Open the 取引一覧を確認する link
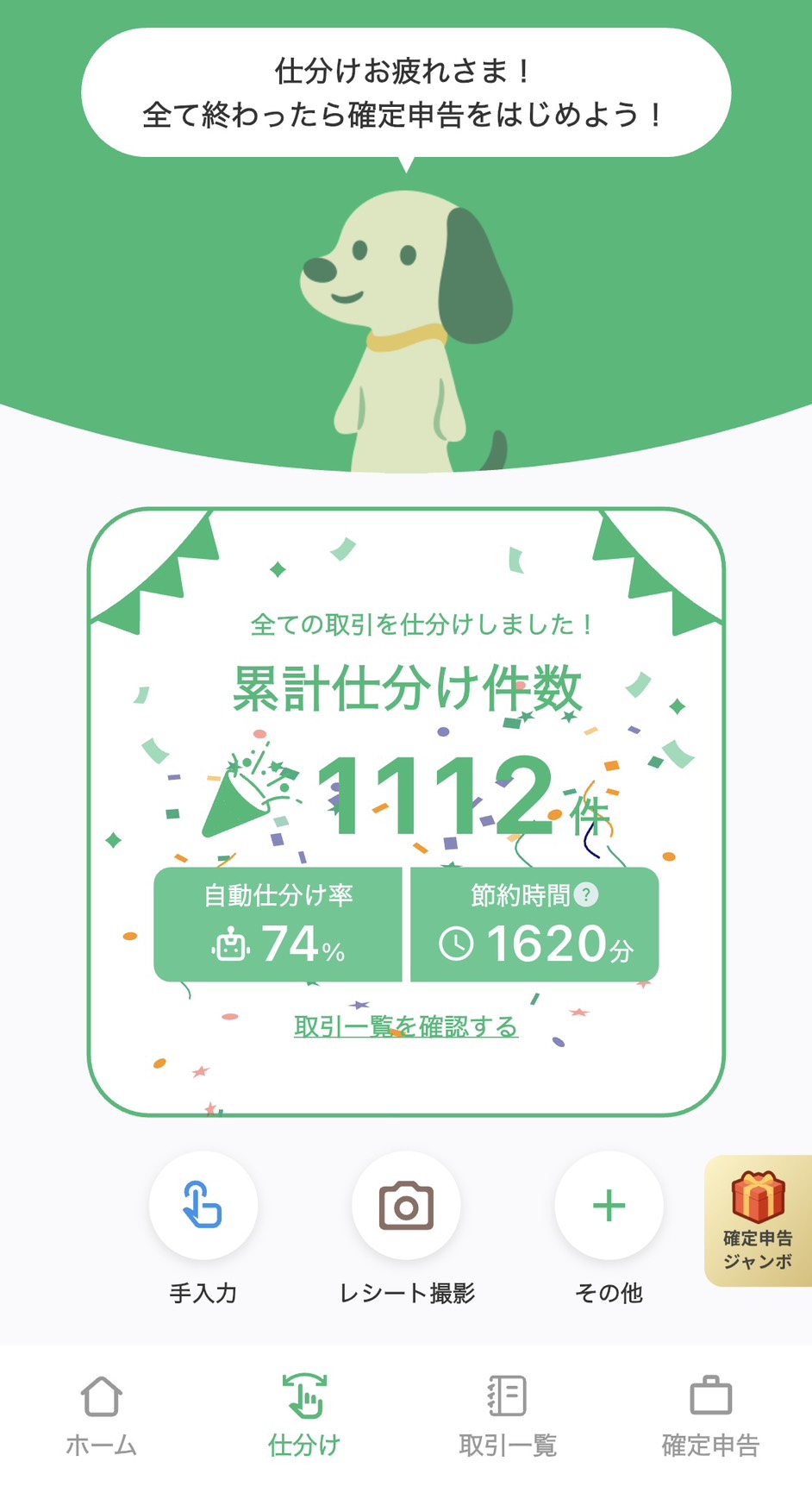812x1499 pixels. click(x=406, y=1026)
